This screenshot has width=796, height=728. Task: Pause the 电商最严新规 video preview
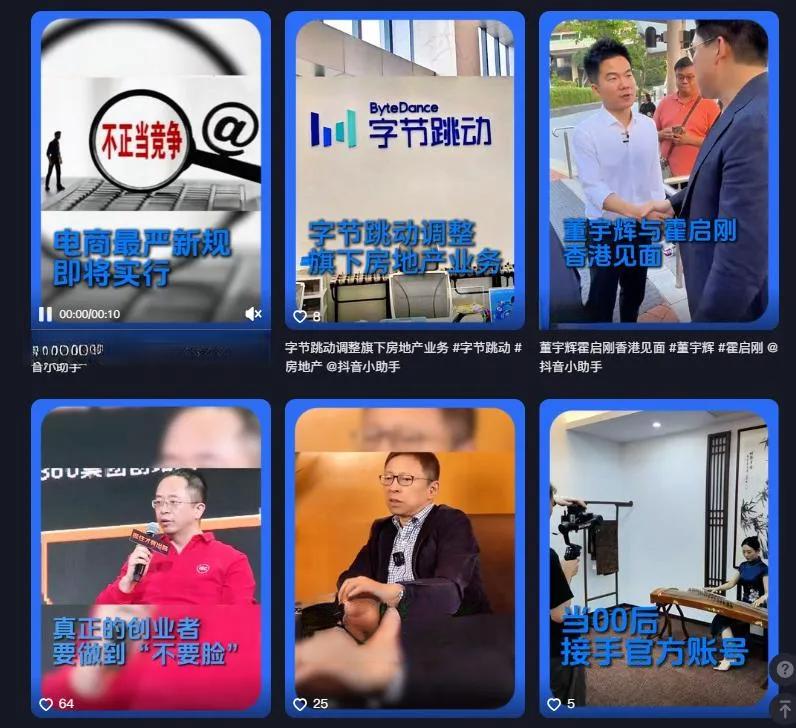click(x=45, y=314)
